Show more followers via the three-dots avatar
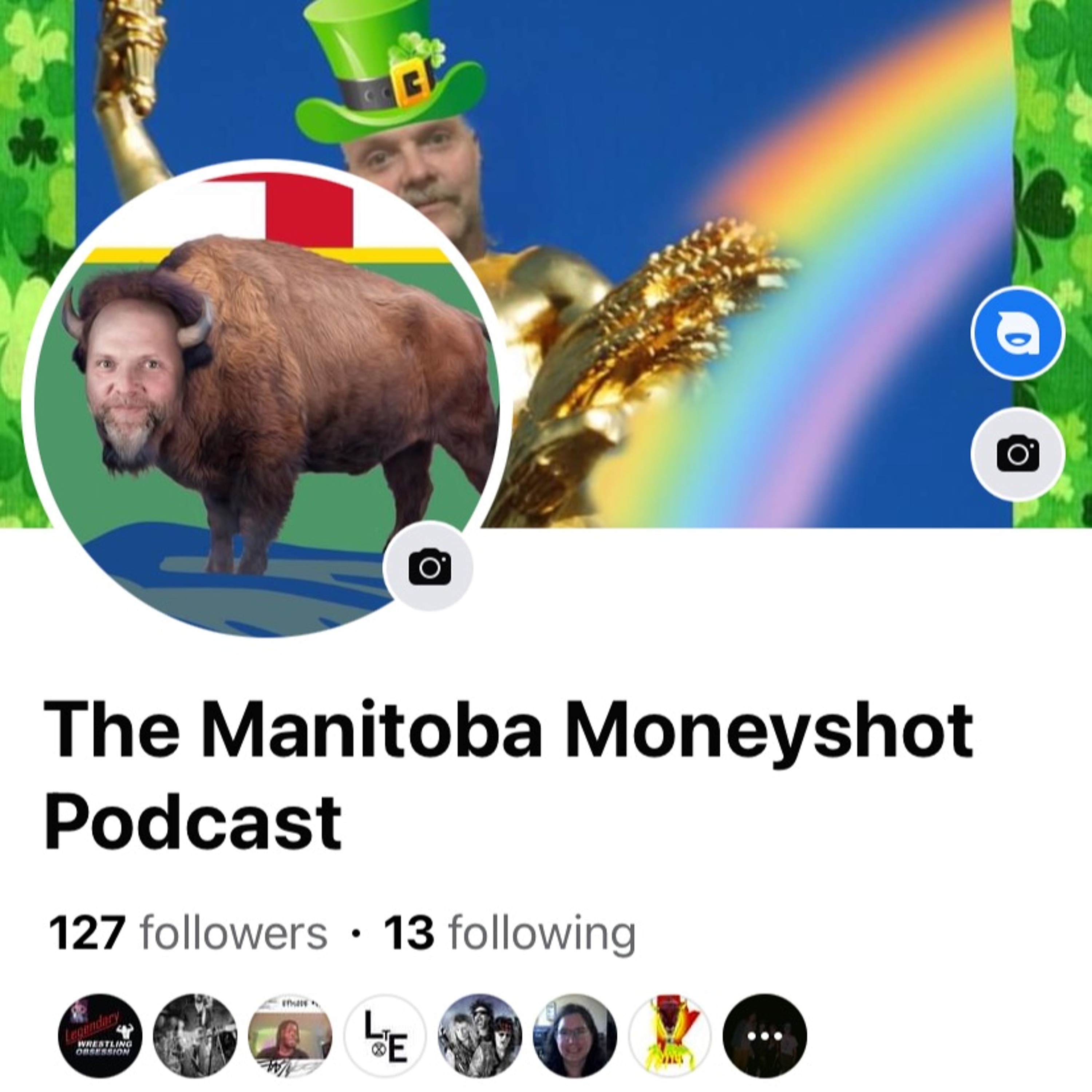The width and height of the screenshot is (1092, 1092). pyautogui.click(x=765, y=1036)
